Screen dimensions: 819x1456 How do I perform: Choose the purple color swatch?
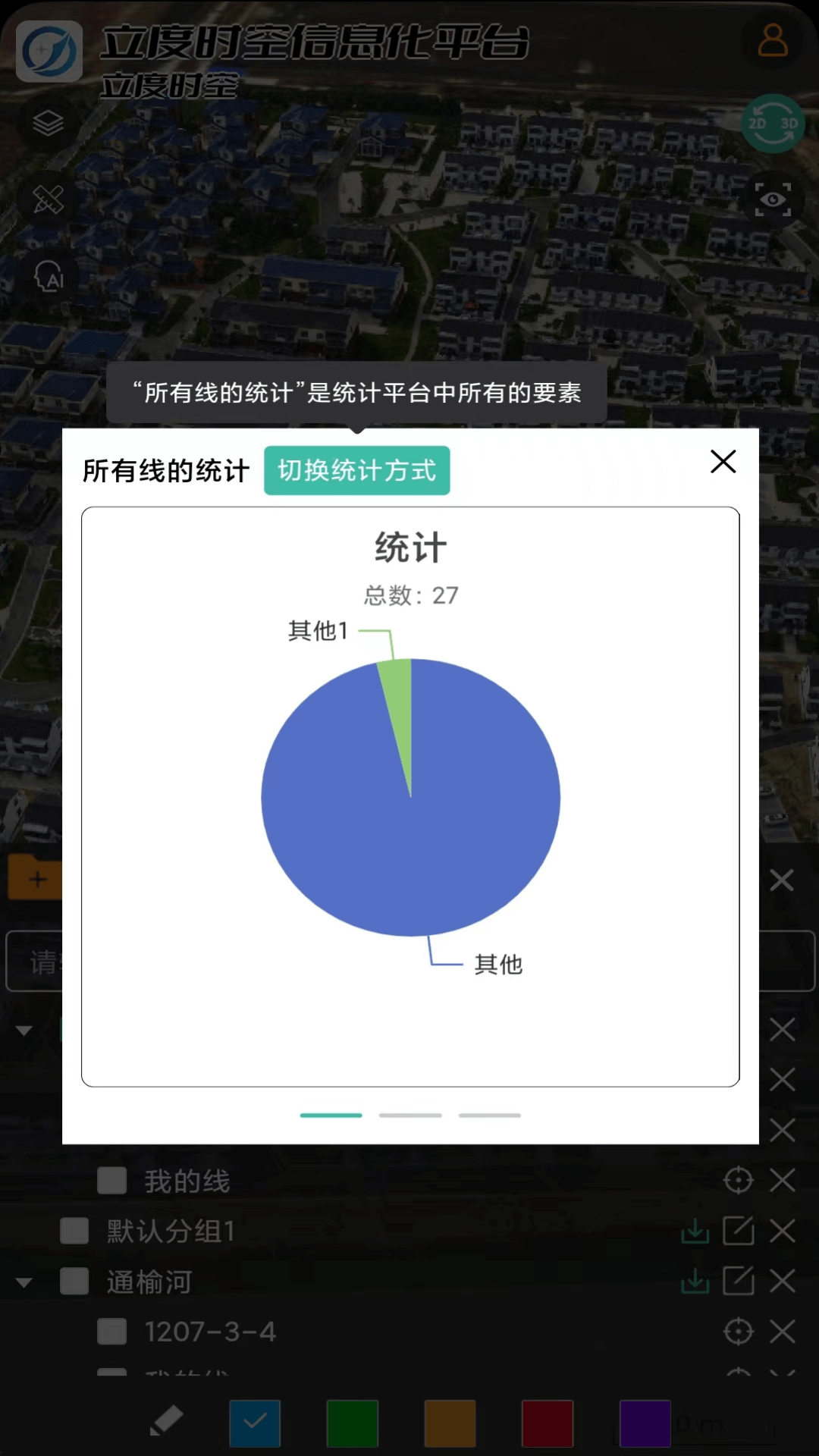[645, 1423]
